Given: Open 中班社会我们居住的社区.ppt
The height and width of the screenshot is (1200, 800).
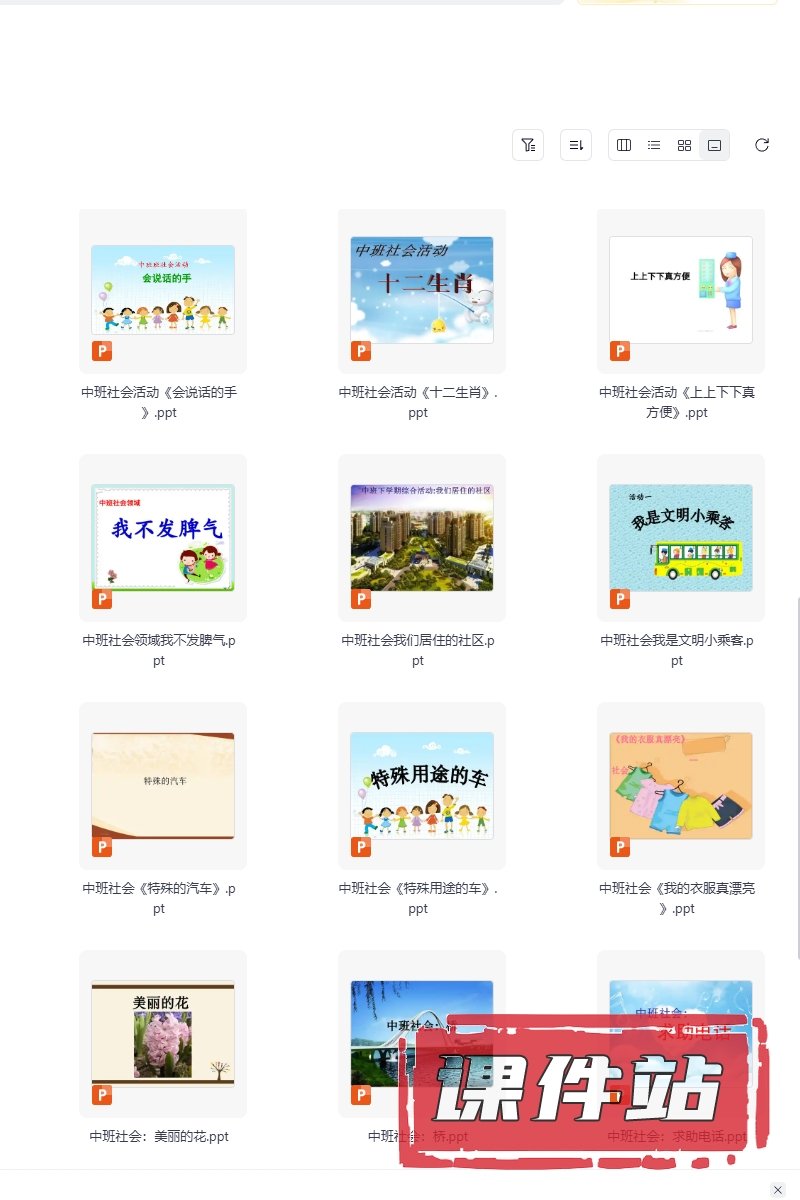Looking at the screenshot, I should pyautogui.click(x=421, y=538).
